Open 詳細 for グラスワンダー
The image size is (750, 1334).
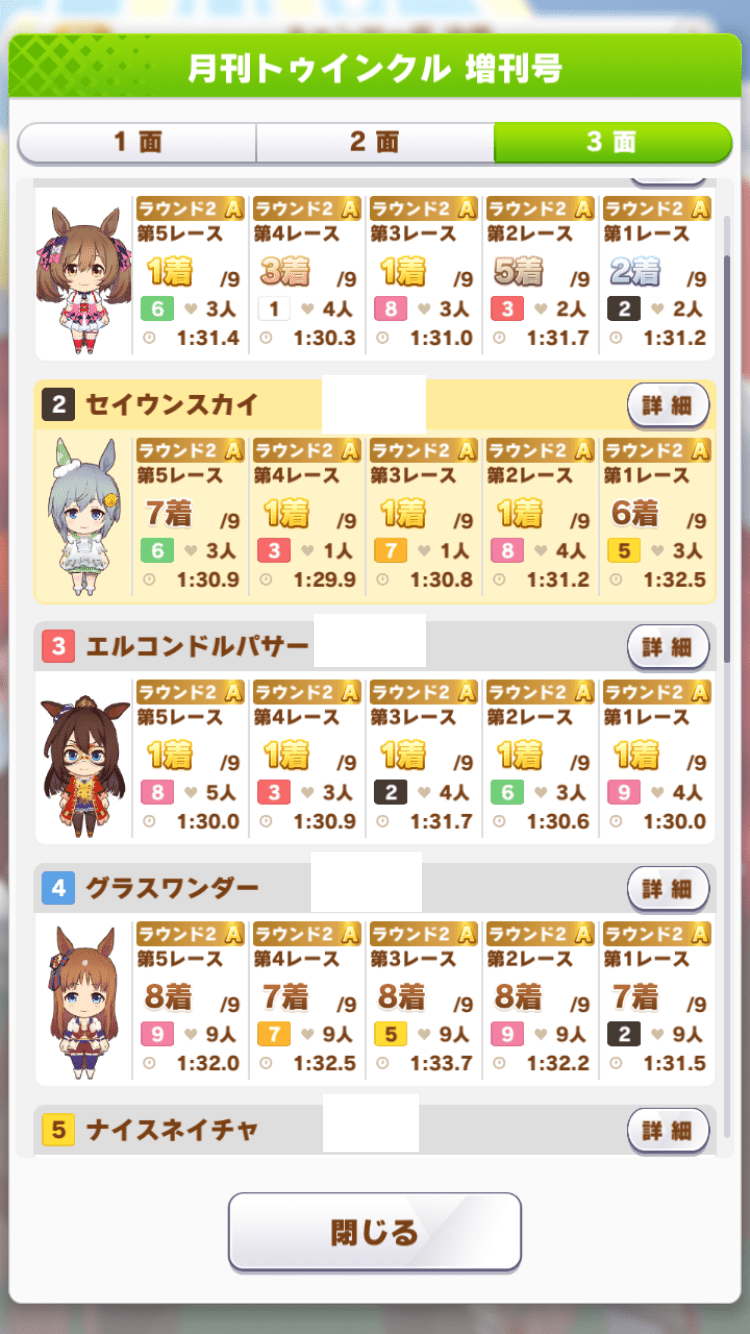coord(667,889)
